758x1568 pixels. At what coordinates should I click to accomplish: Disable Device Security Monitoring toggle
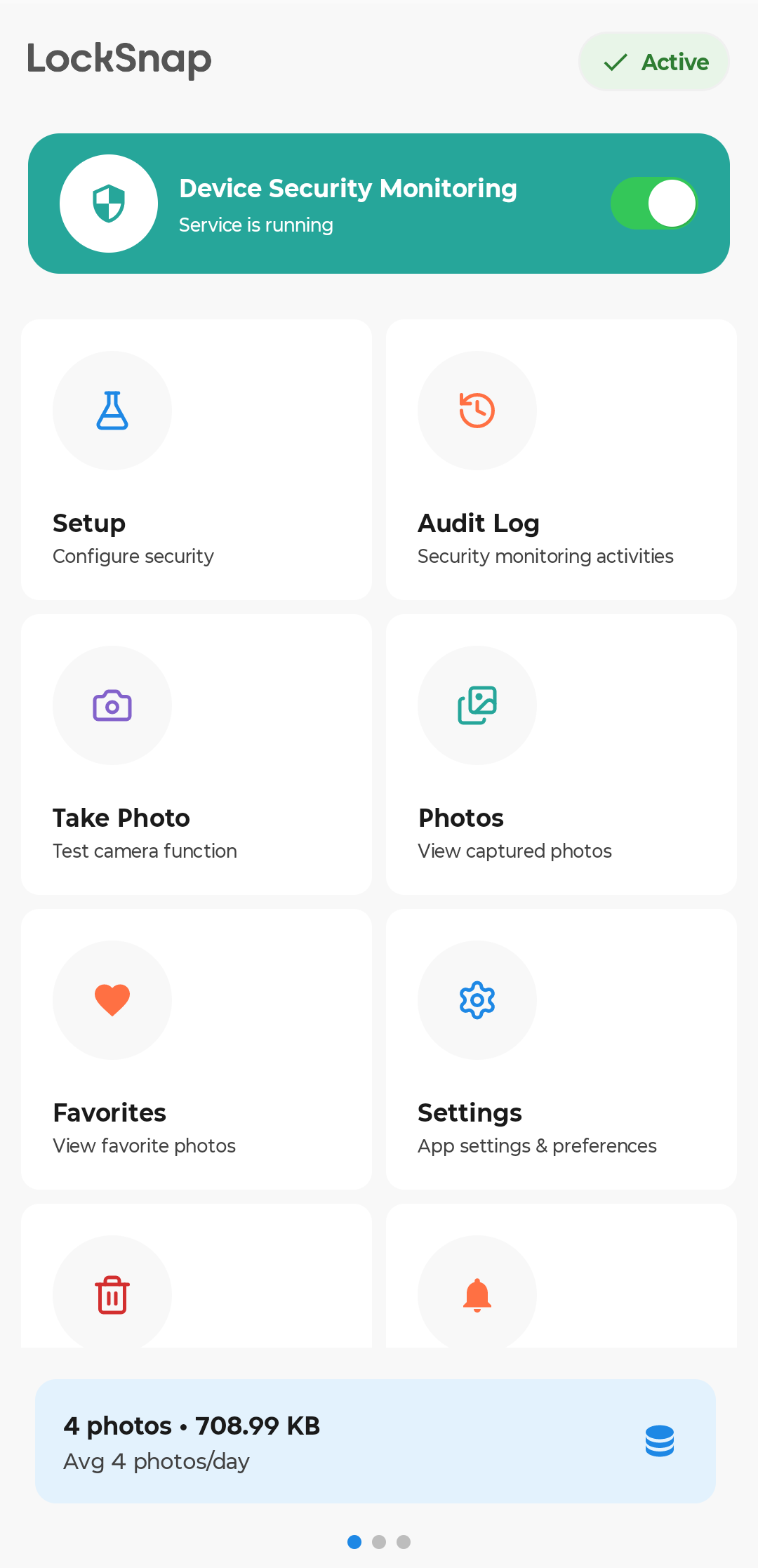[654, 203]
